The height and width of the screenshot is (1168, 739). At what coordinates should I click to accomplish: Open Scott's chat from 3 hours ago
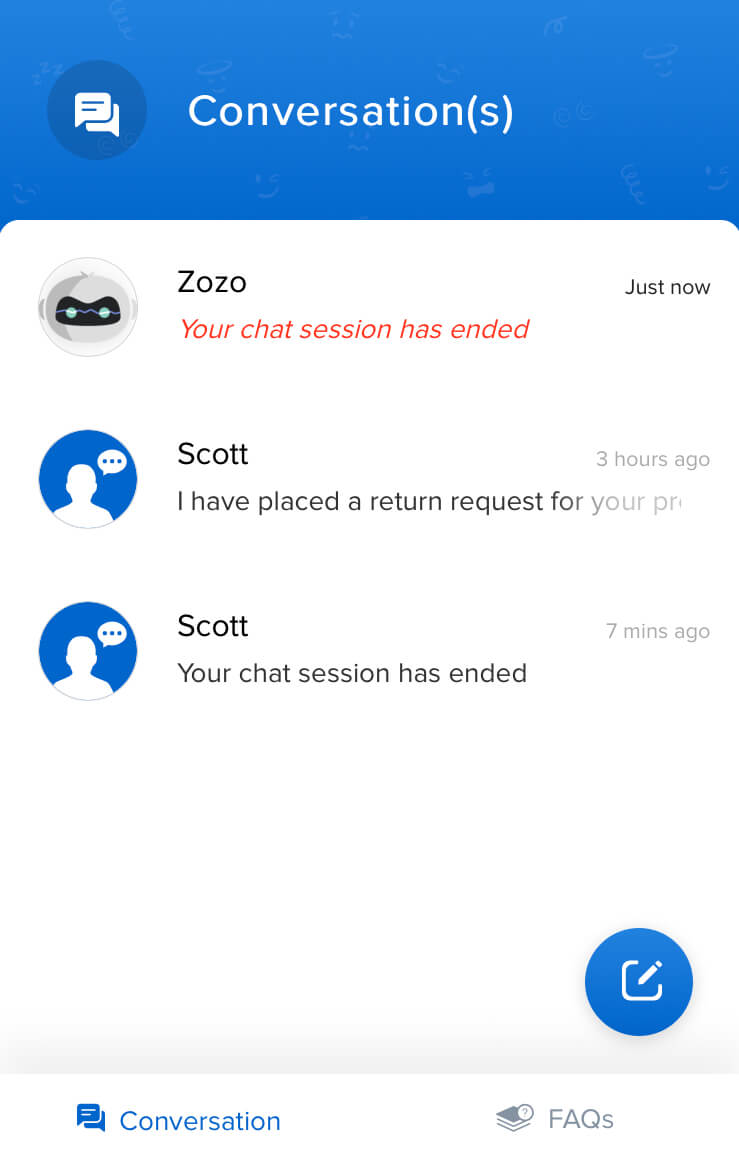(x=370, y=478)
